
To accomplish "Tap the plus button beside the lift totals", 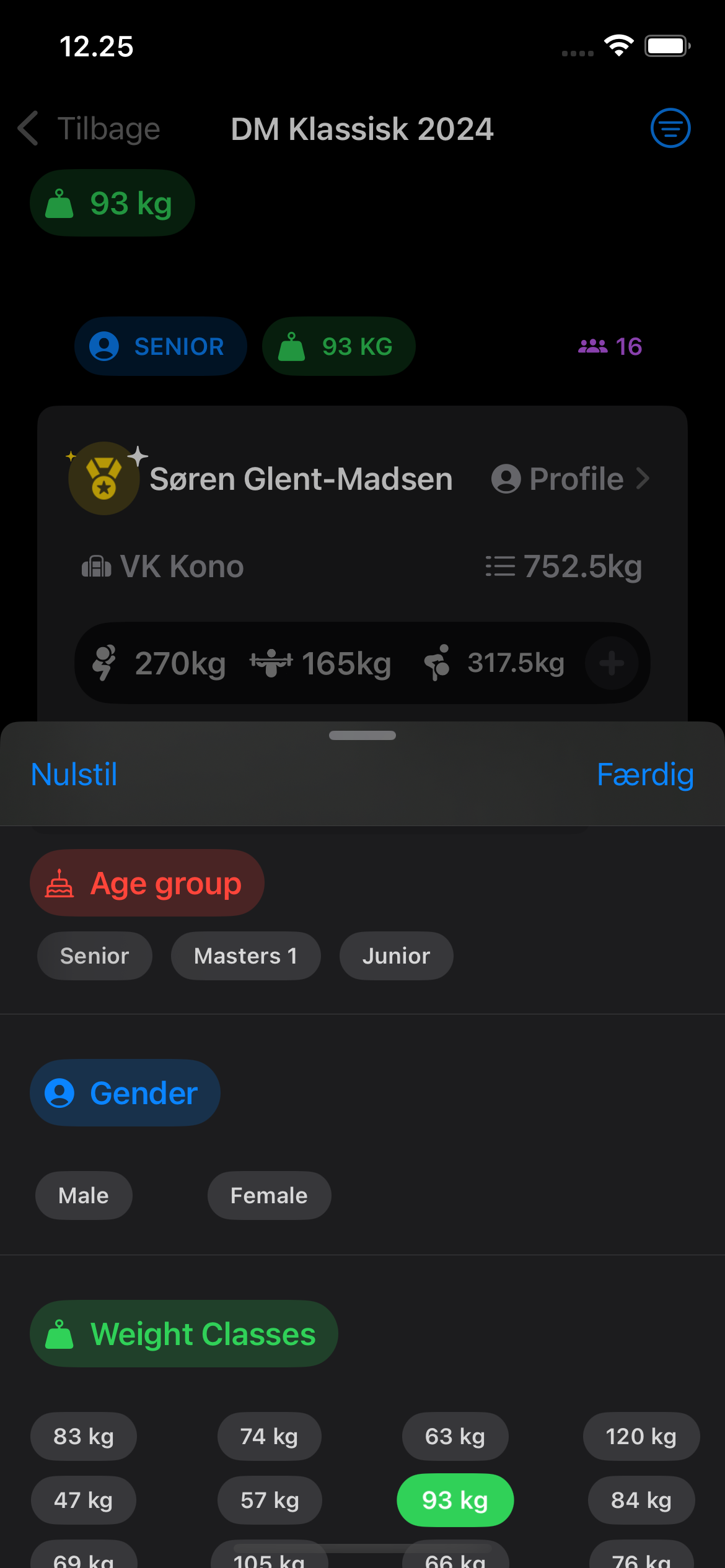I will pos(612,663).
